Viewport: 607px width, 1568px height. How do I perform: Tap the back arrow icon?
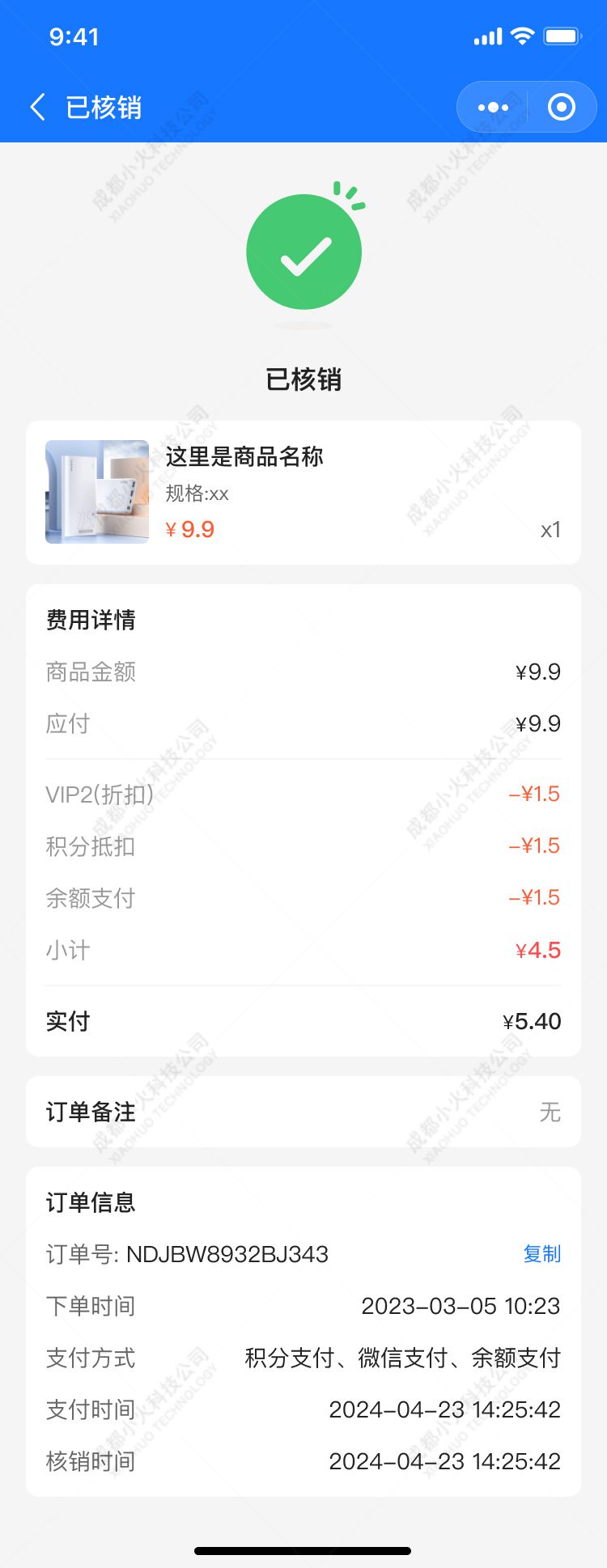[x=36, y=107]
